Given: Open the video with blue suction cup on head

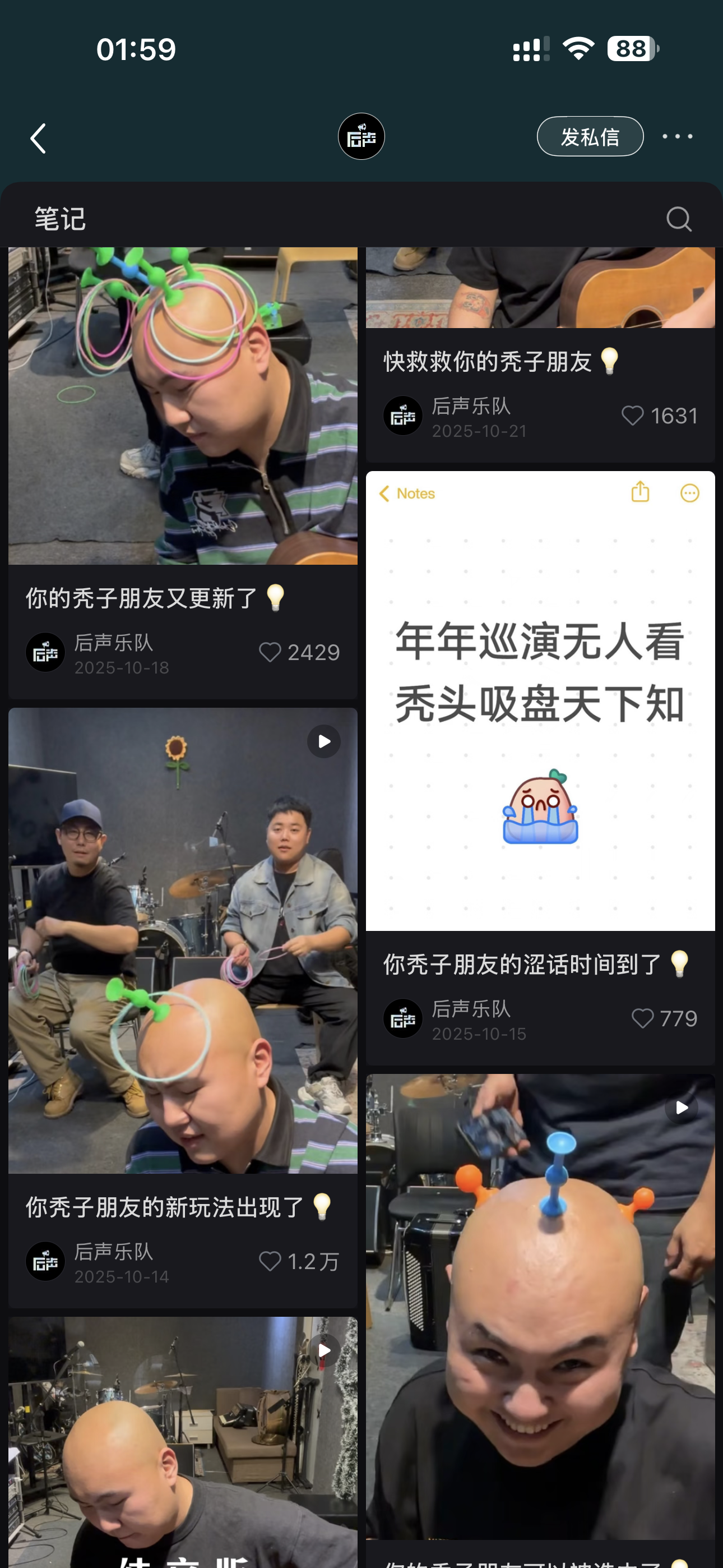Looking at the screenshot, I should coord(540,1306).
